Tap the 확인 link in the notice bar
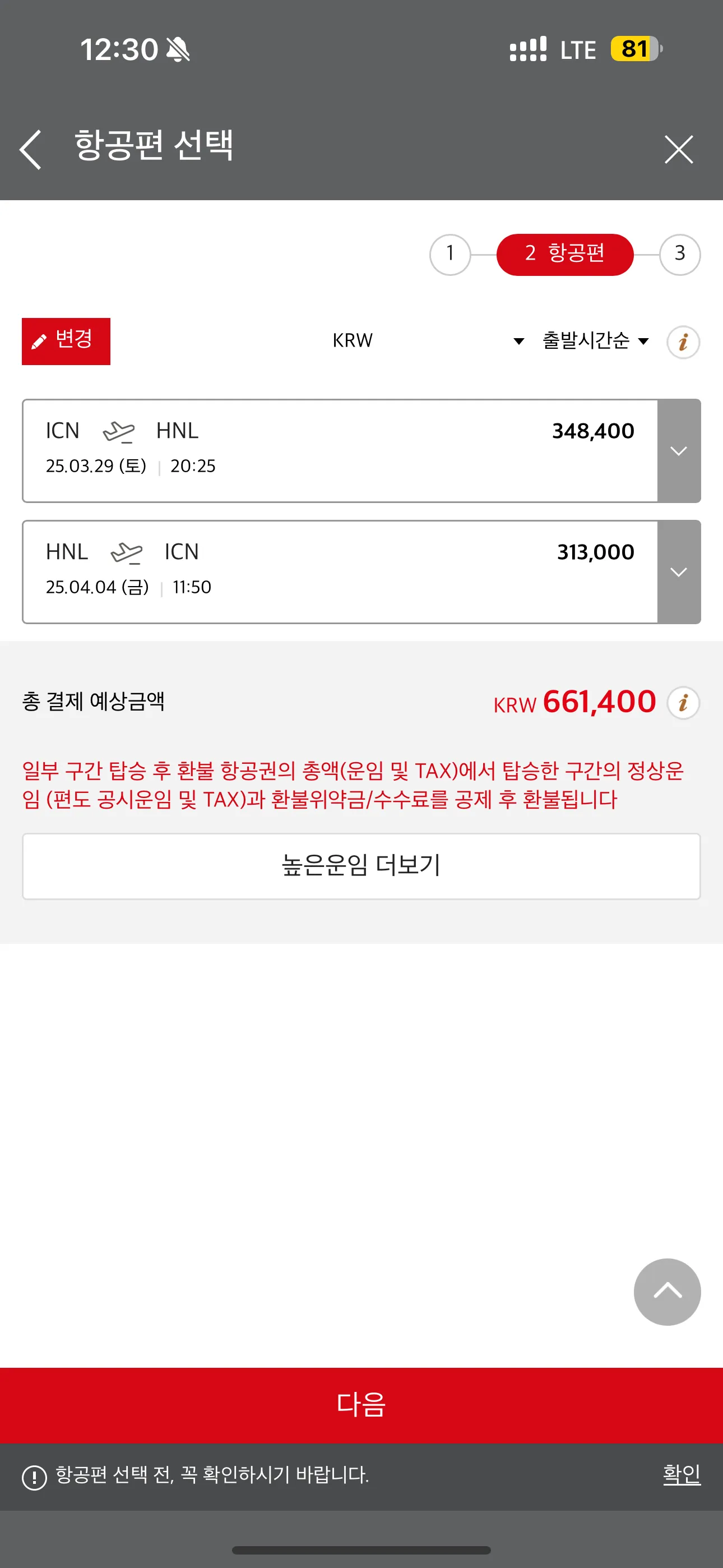The height and width of the screenshot is (1568, 723). (681, 1474)
